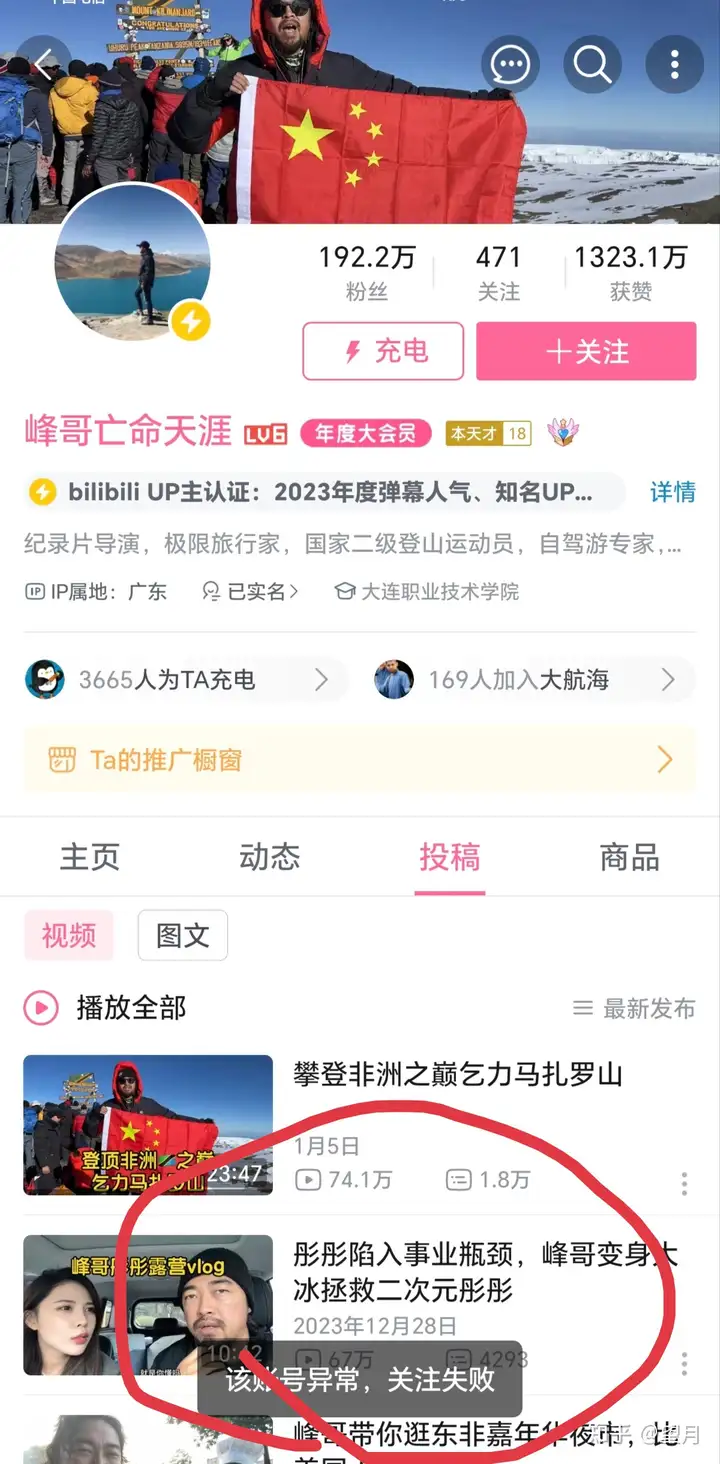
Task: Switch to the 主页 tab
Action: 90,857
